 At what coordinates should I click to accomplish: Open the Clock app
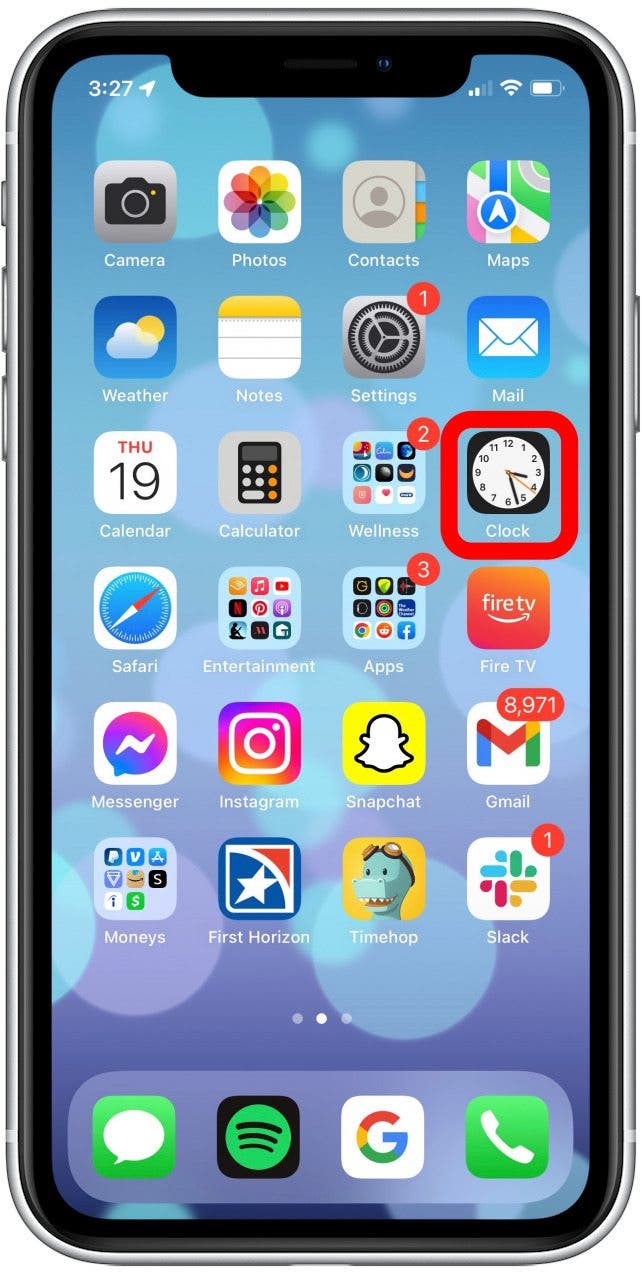coord(508,473)
